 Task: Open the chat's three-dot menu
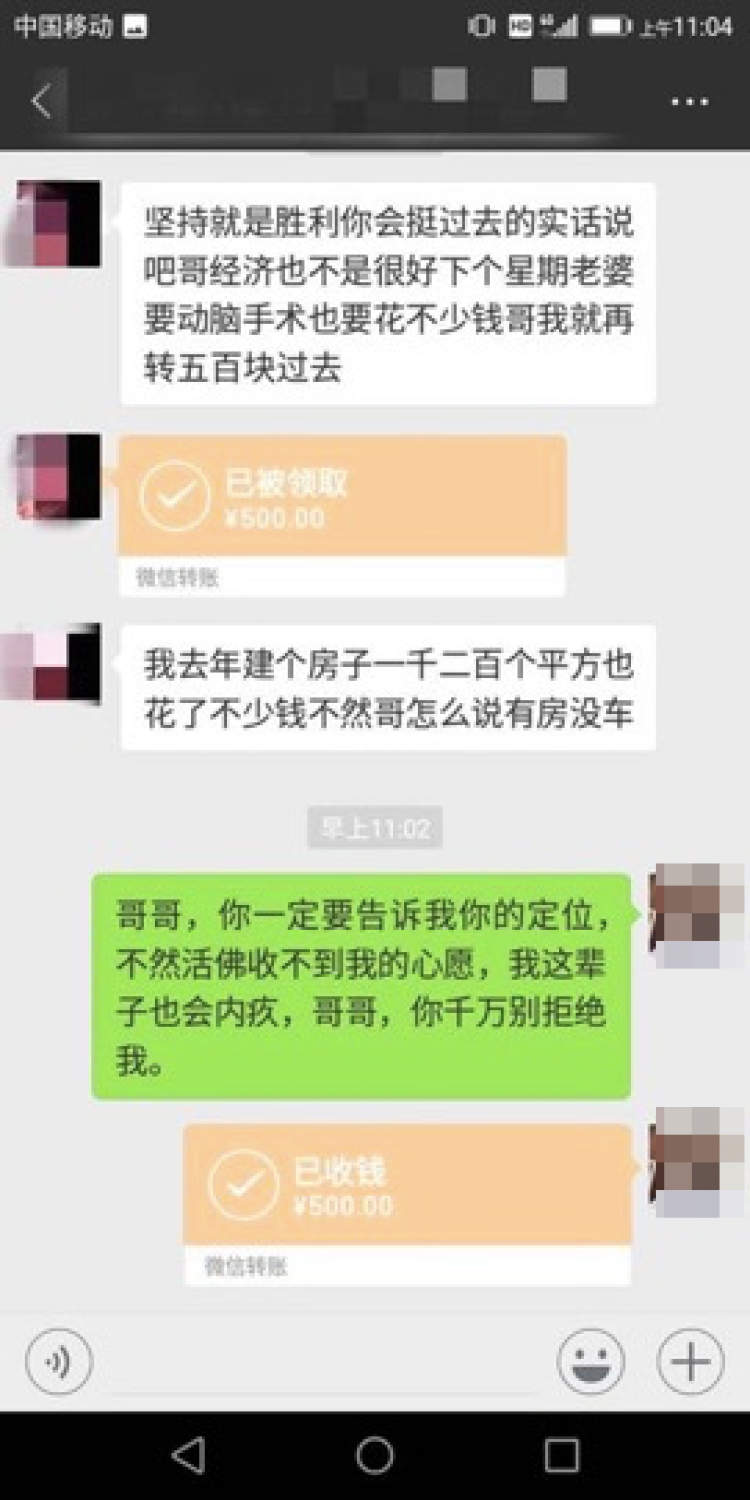689,102
